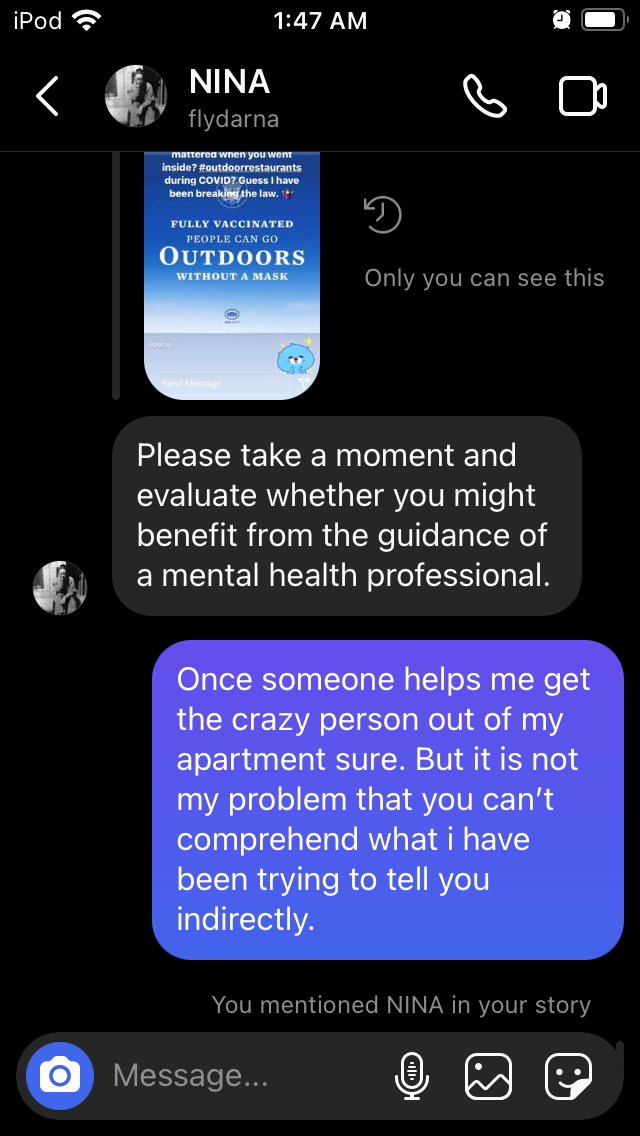Open the camera to send a photo

tap(60, 1076)
